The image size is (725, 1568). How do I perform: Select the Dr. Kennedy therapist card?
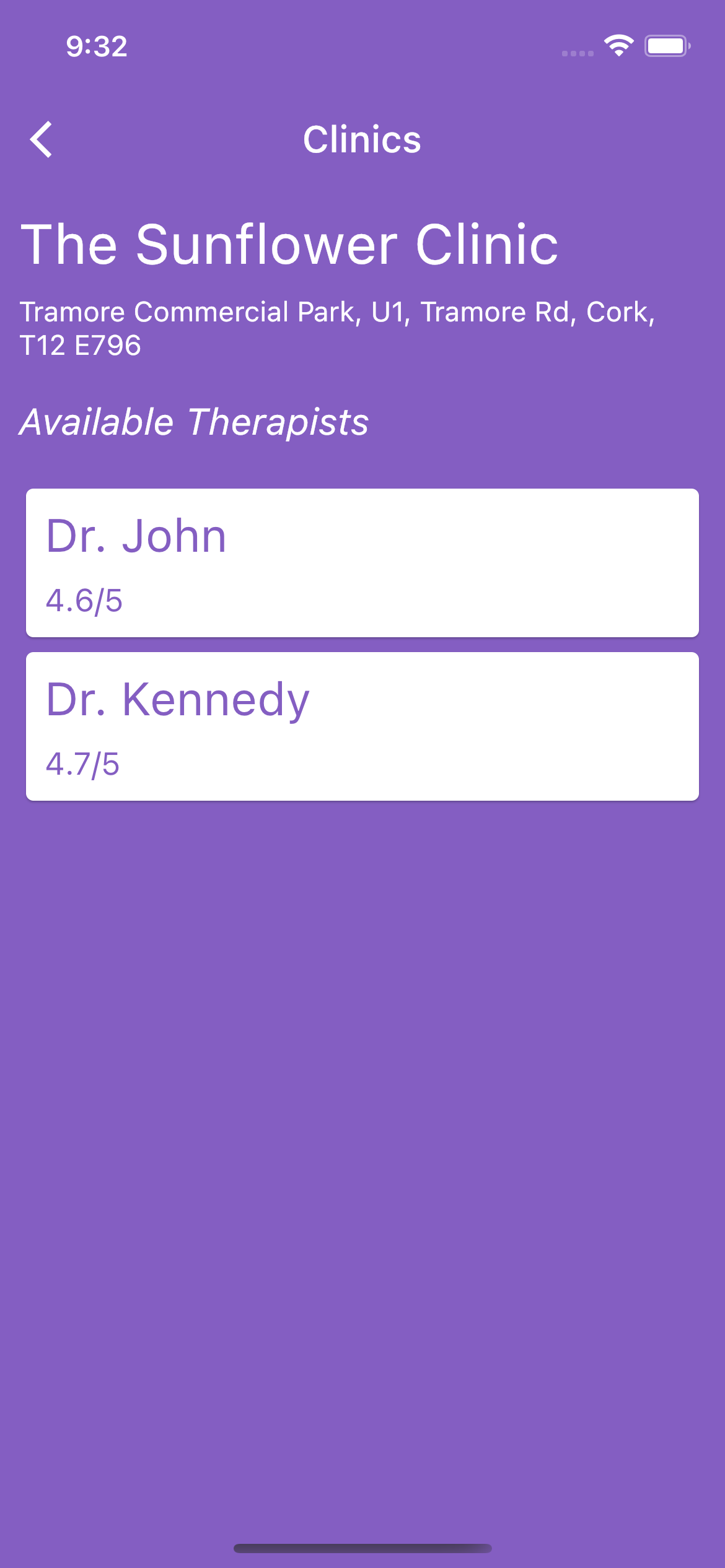362,726
